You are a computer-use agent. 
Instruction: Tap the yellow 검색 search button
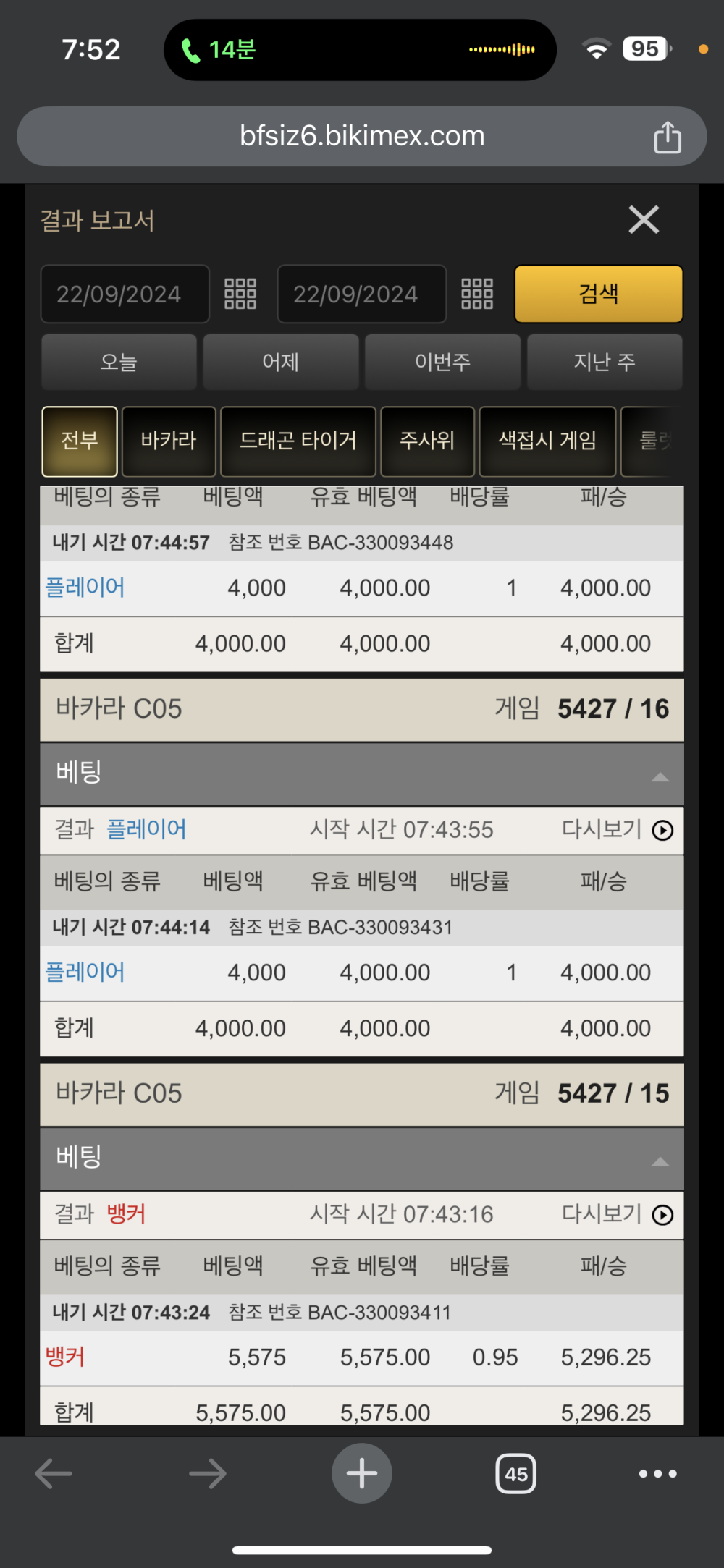[x=598, y=294]
